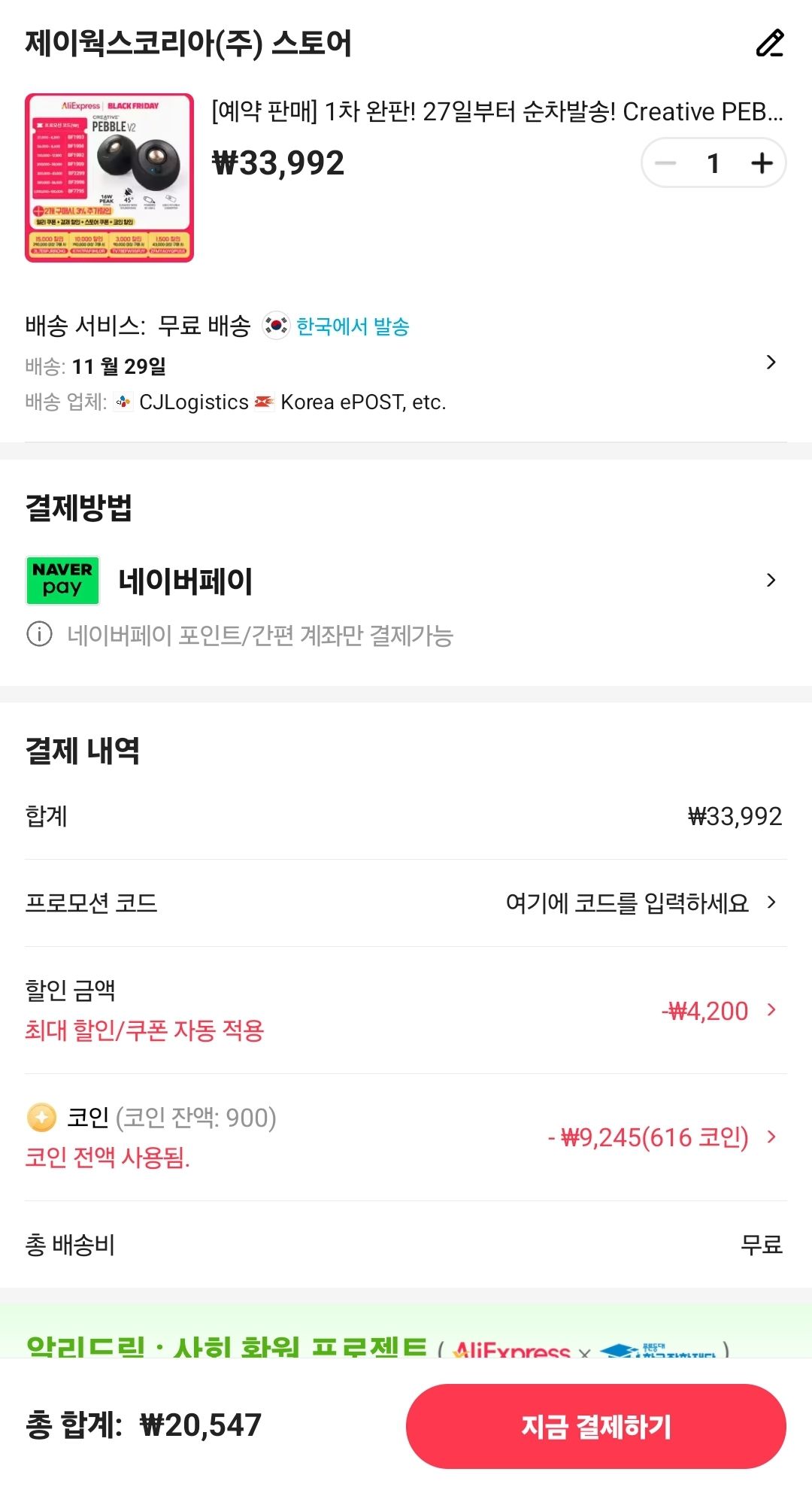
Task: Open the payment method selection arrow
Action: point(771,579)
